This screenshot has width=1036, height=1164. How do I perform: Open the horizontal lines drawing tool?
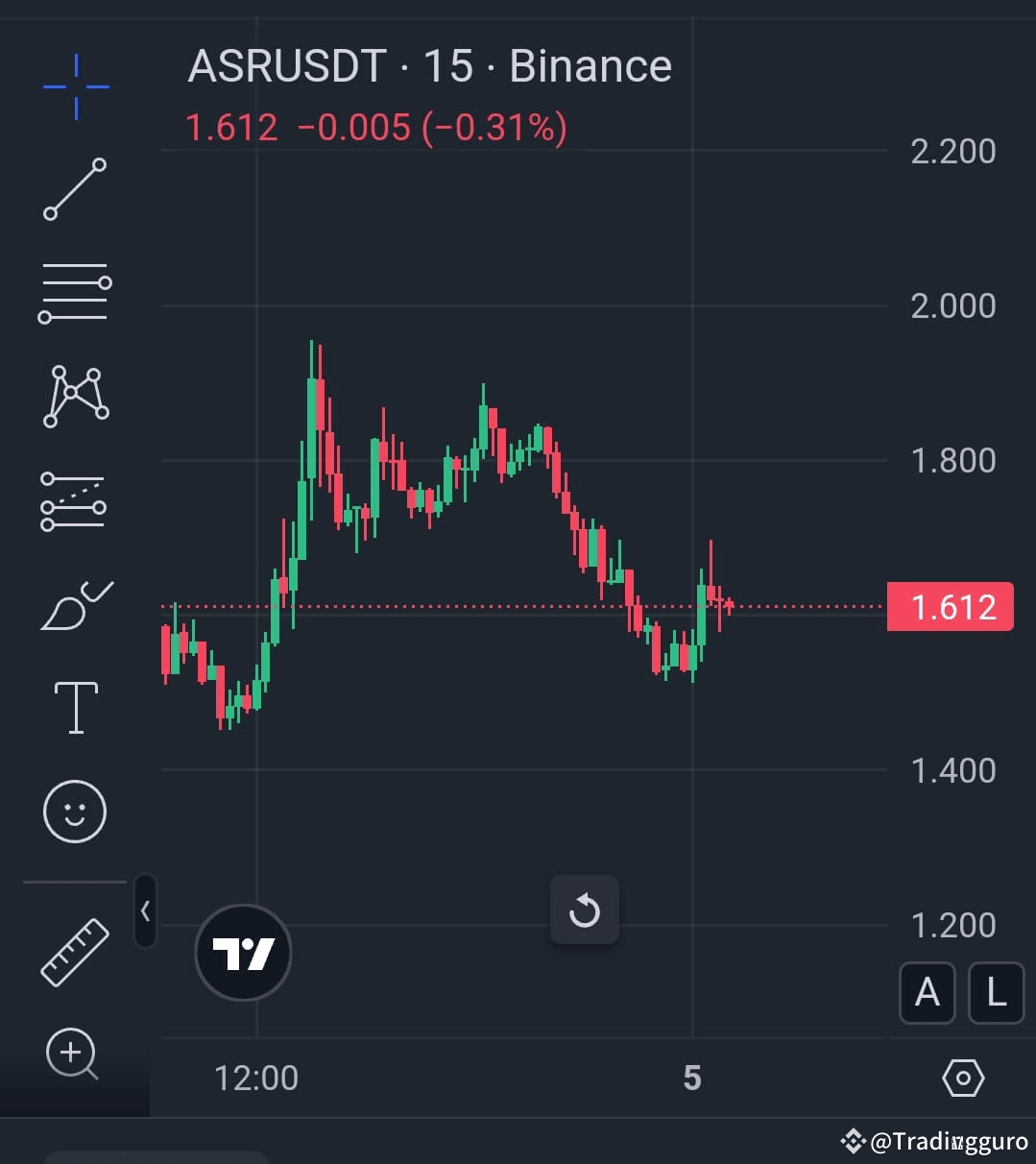click(x=75, y=291)
